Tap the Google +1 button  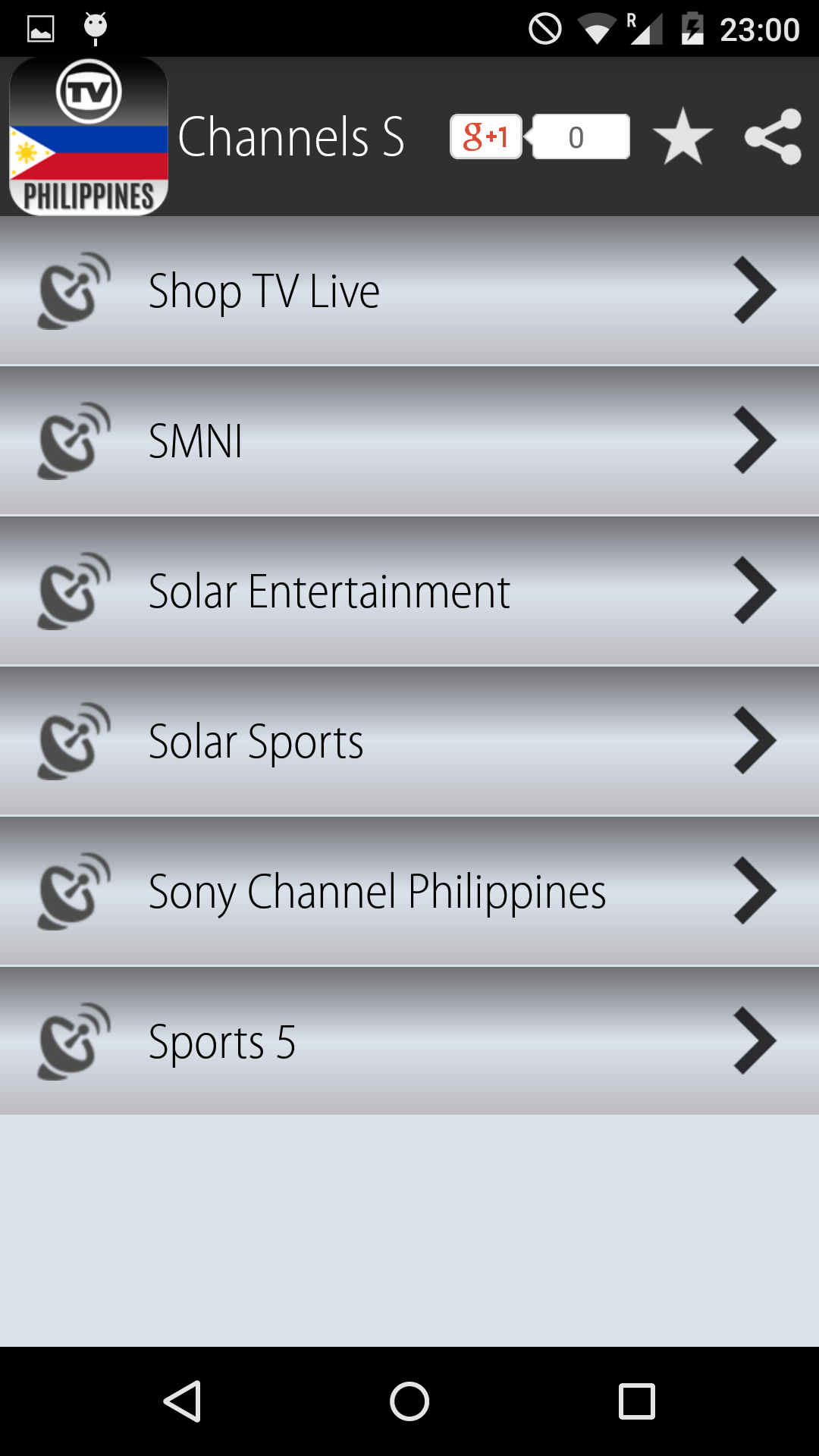[x=486, y=136]
